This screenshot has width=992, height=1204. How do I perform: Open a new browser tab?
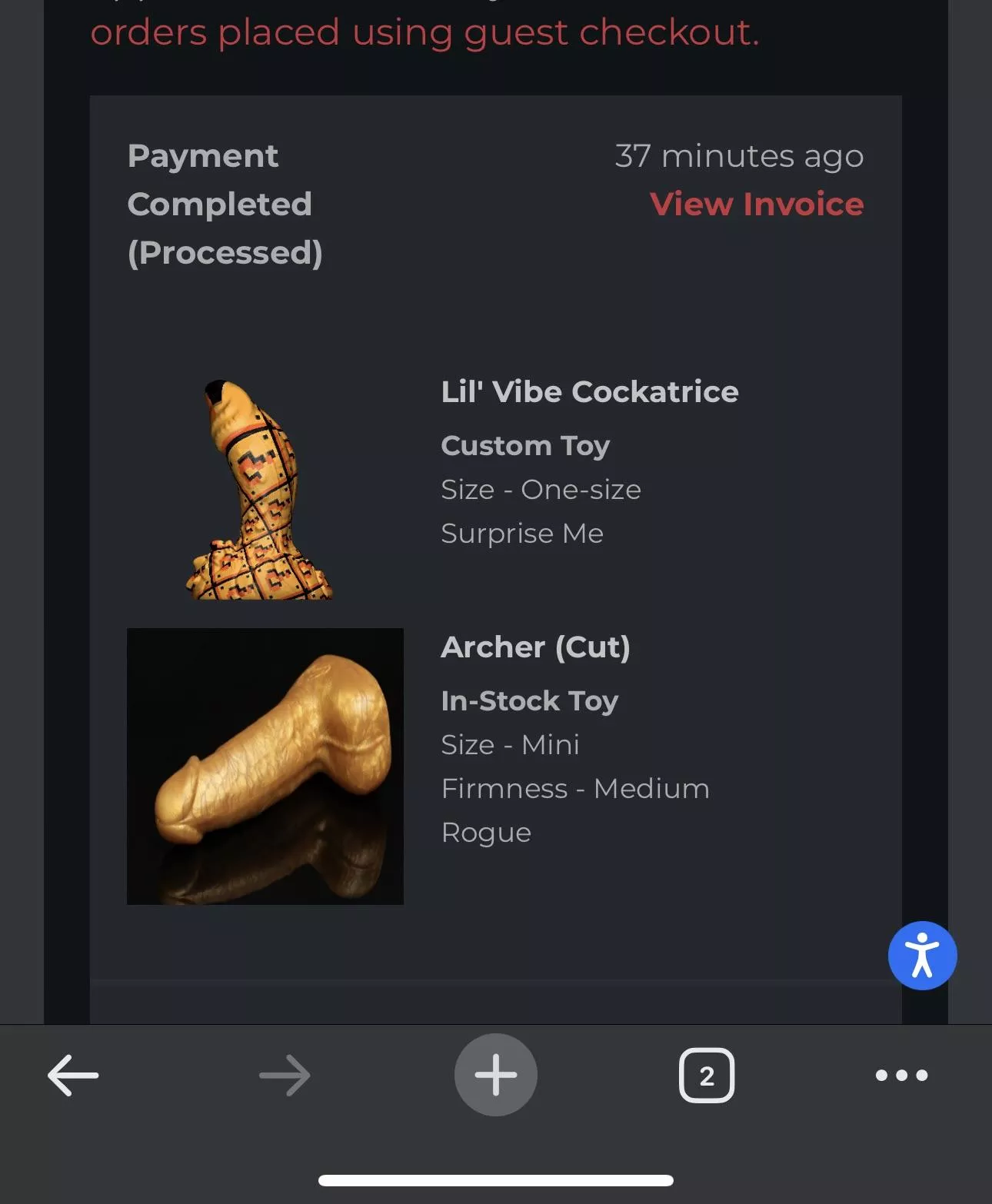(x=496, y=1075)
